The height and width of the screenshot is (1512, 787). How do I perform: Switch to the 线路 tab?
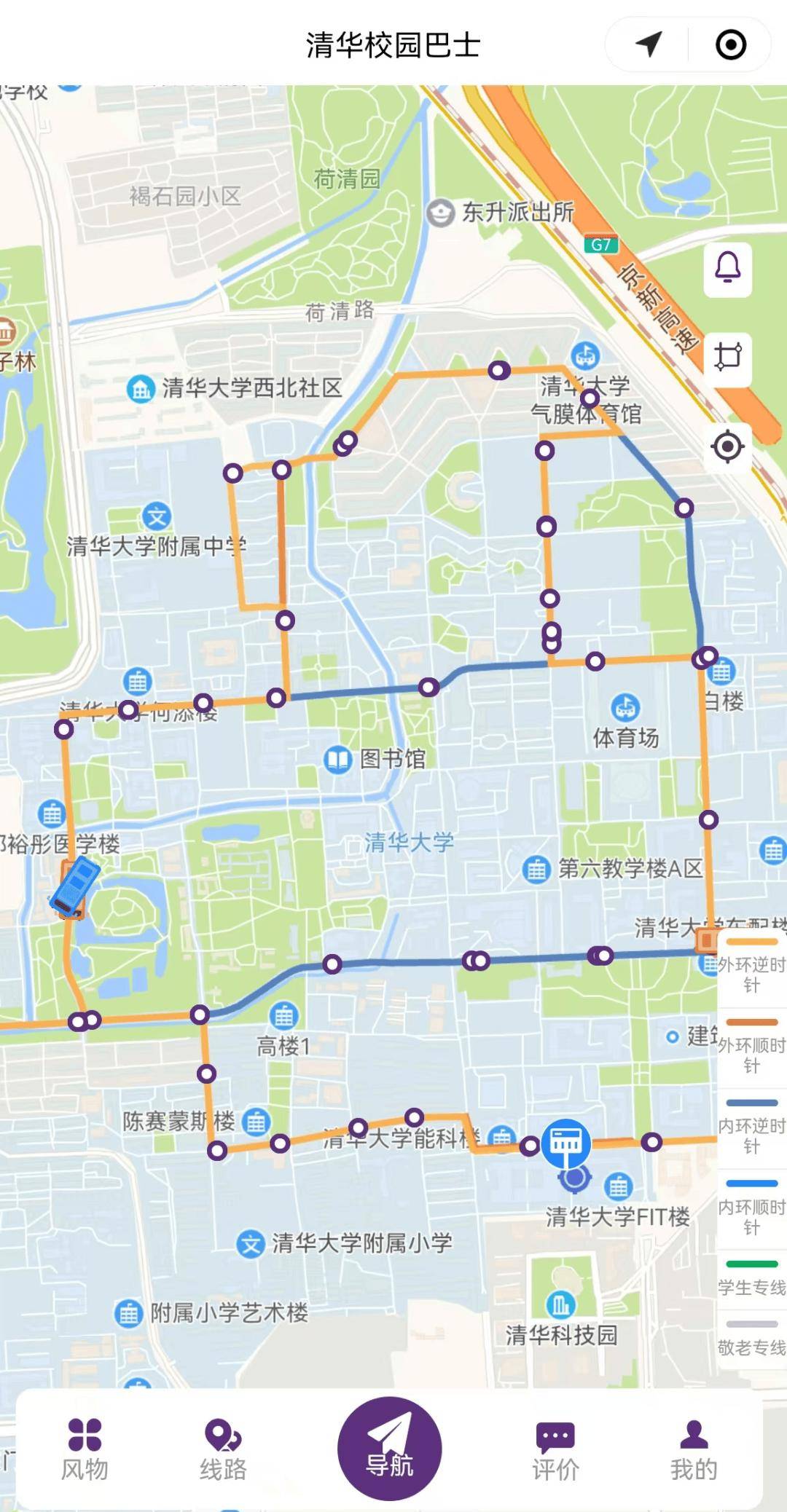pyautogui.click(x=223, y=1449)
